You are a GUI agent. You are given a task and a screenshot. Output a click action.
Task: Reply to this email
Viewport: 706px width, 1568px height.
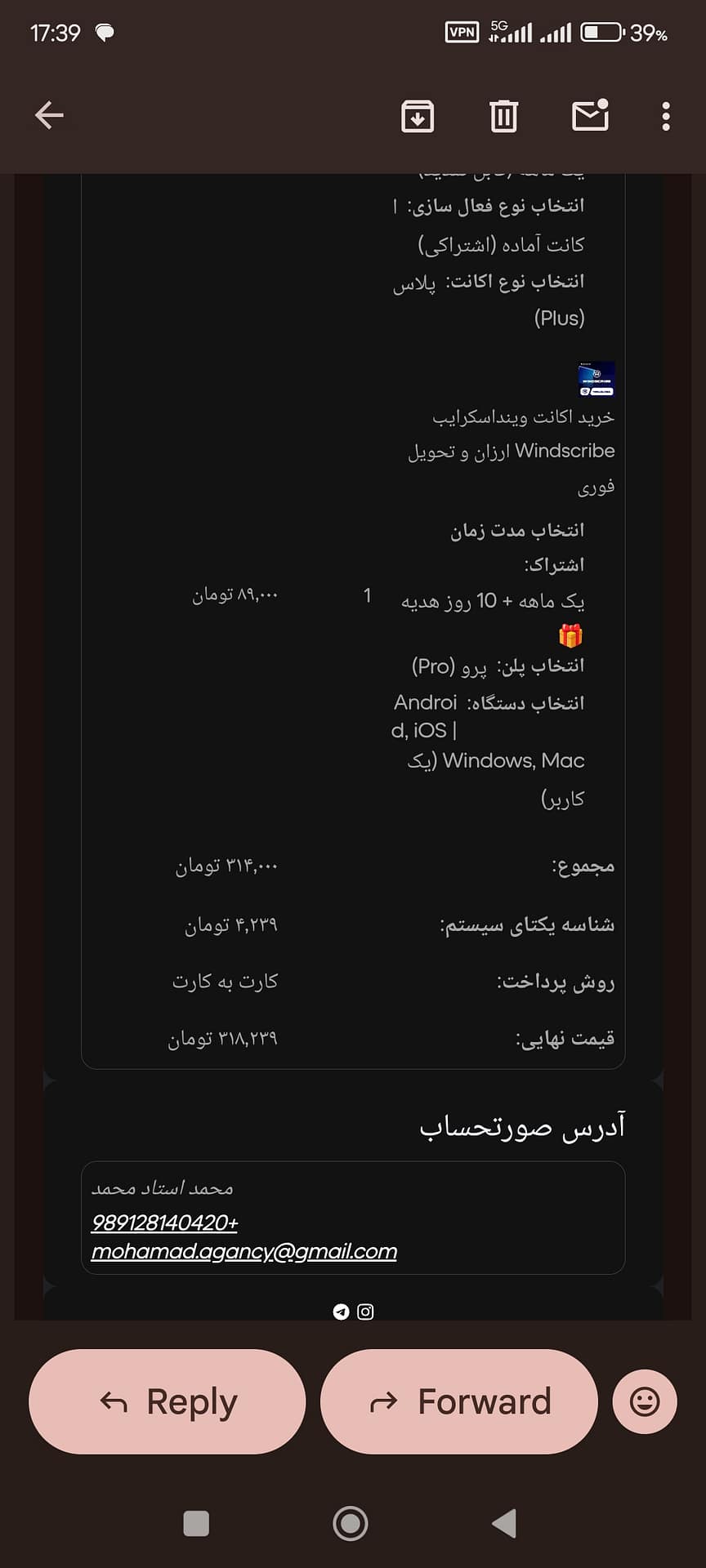(168, 1401)
